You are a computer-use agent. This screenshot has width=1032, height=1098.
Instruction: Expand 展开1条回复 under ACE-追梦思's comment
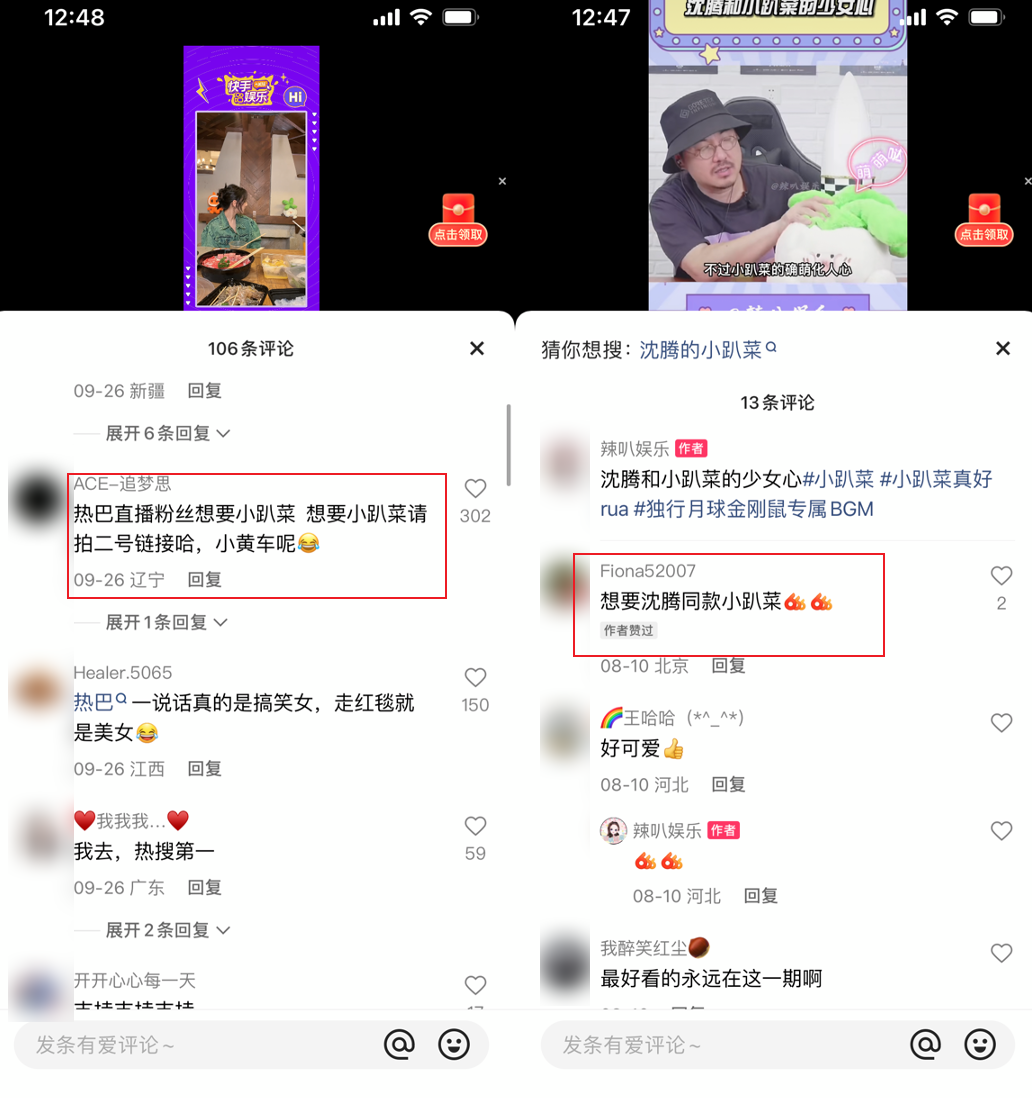[168, 622]
